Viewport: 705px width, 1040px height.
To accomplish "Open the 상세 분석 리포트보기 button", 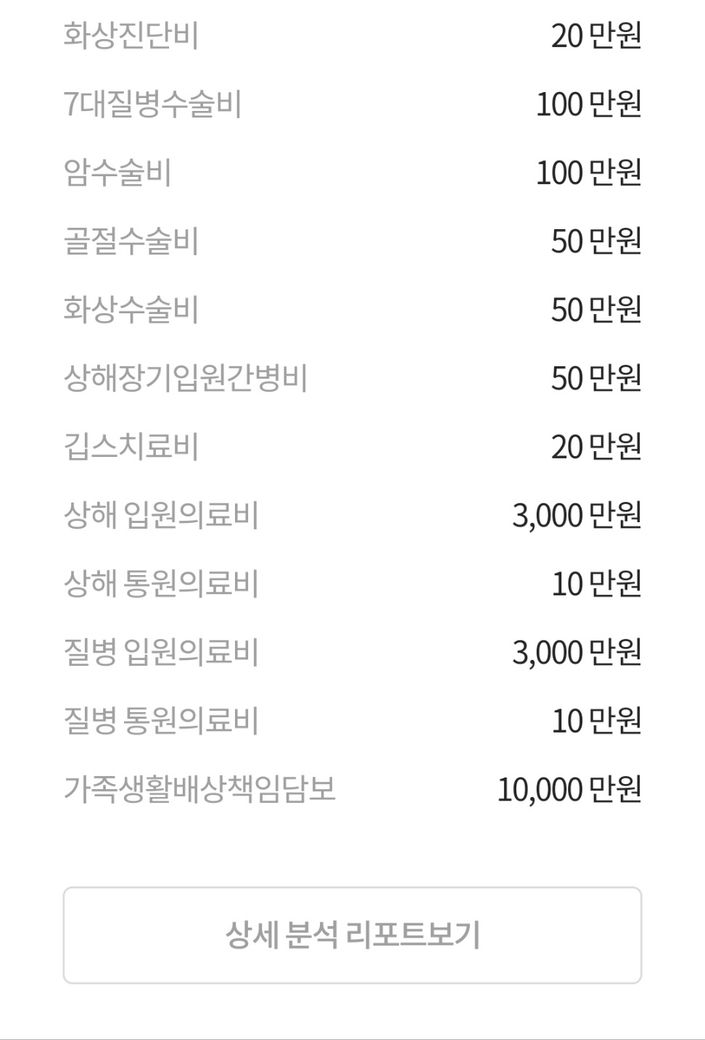I will pyautogui.click(x=352, y=935).
